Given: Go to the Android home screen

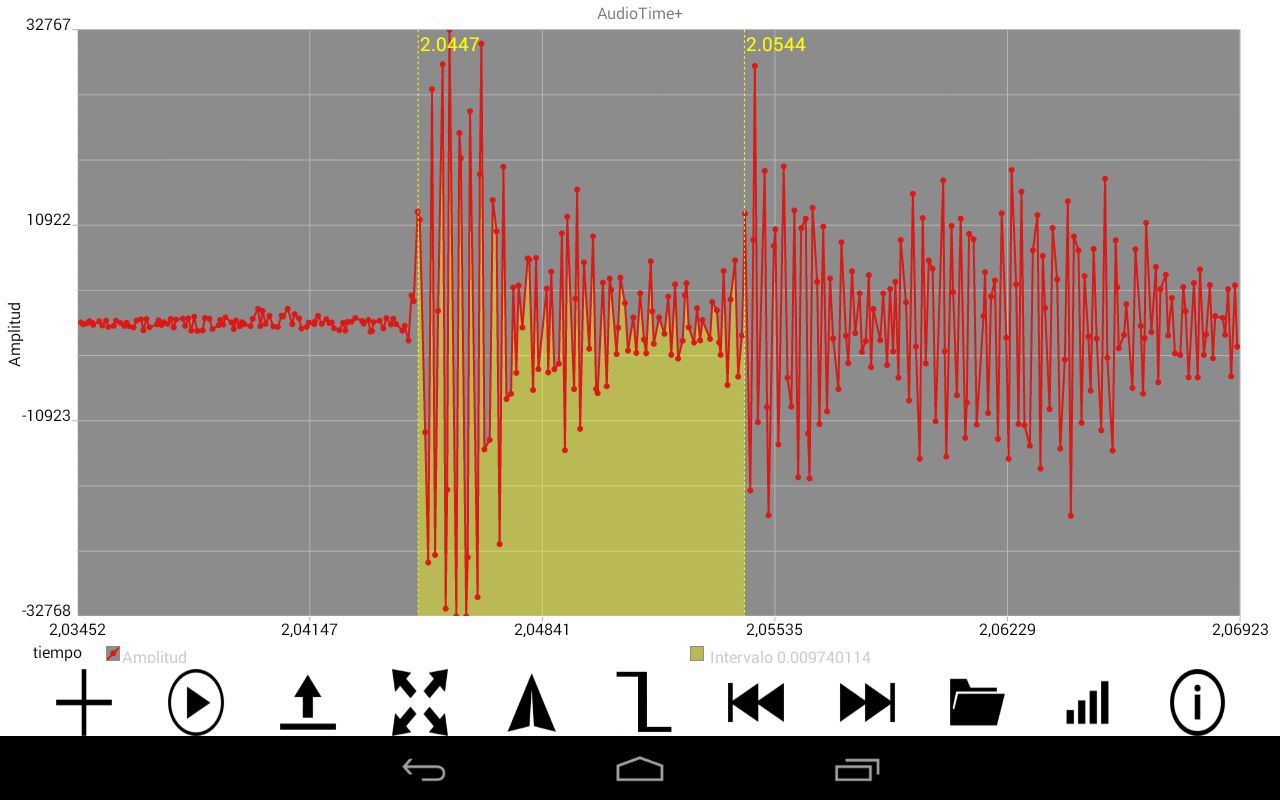Looking at the screenshot, I should tap(640, 769).
